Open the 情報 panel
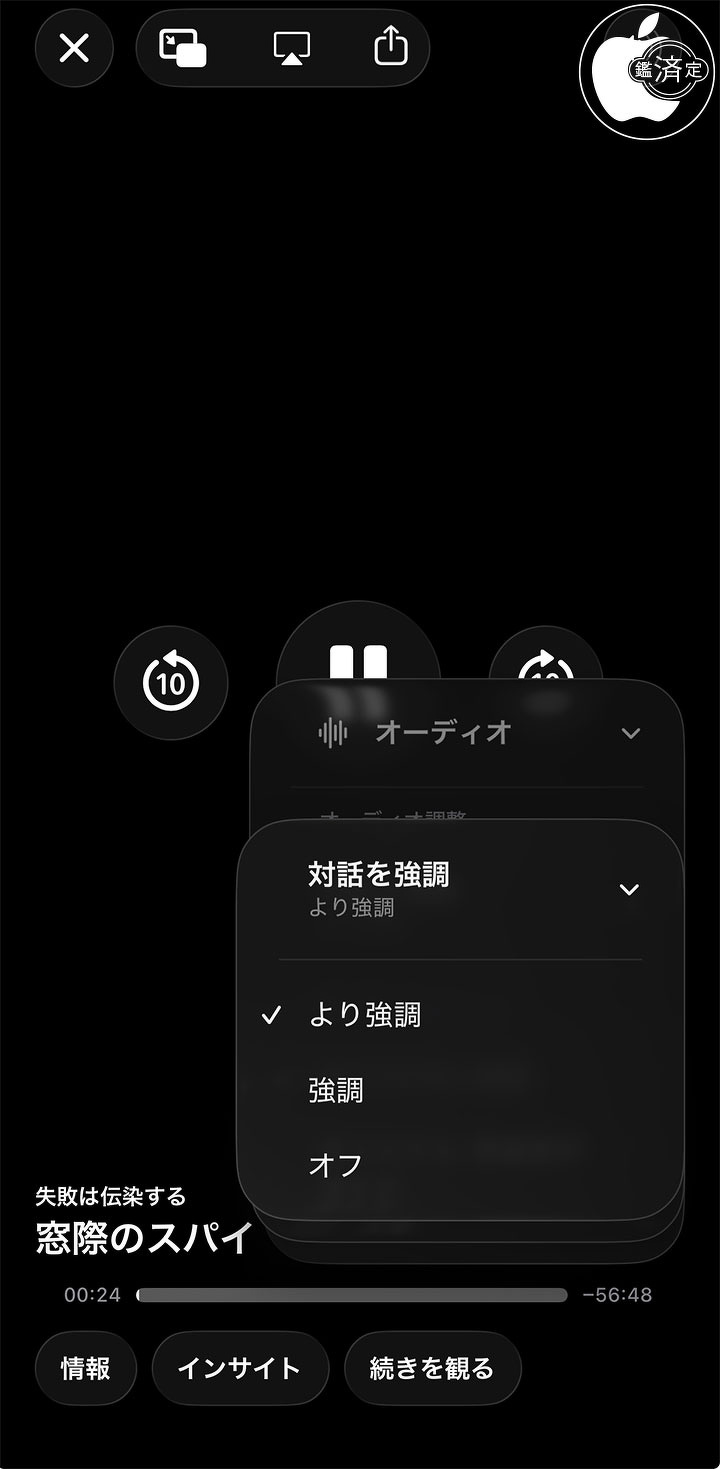This screenshot has width=720, height=1469. click(86, 1369)
